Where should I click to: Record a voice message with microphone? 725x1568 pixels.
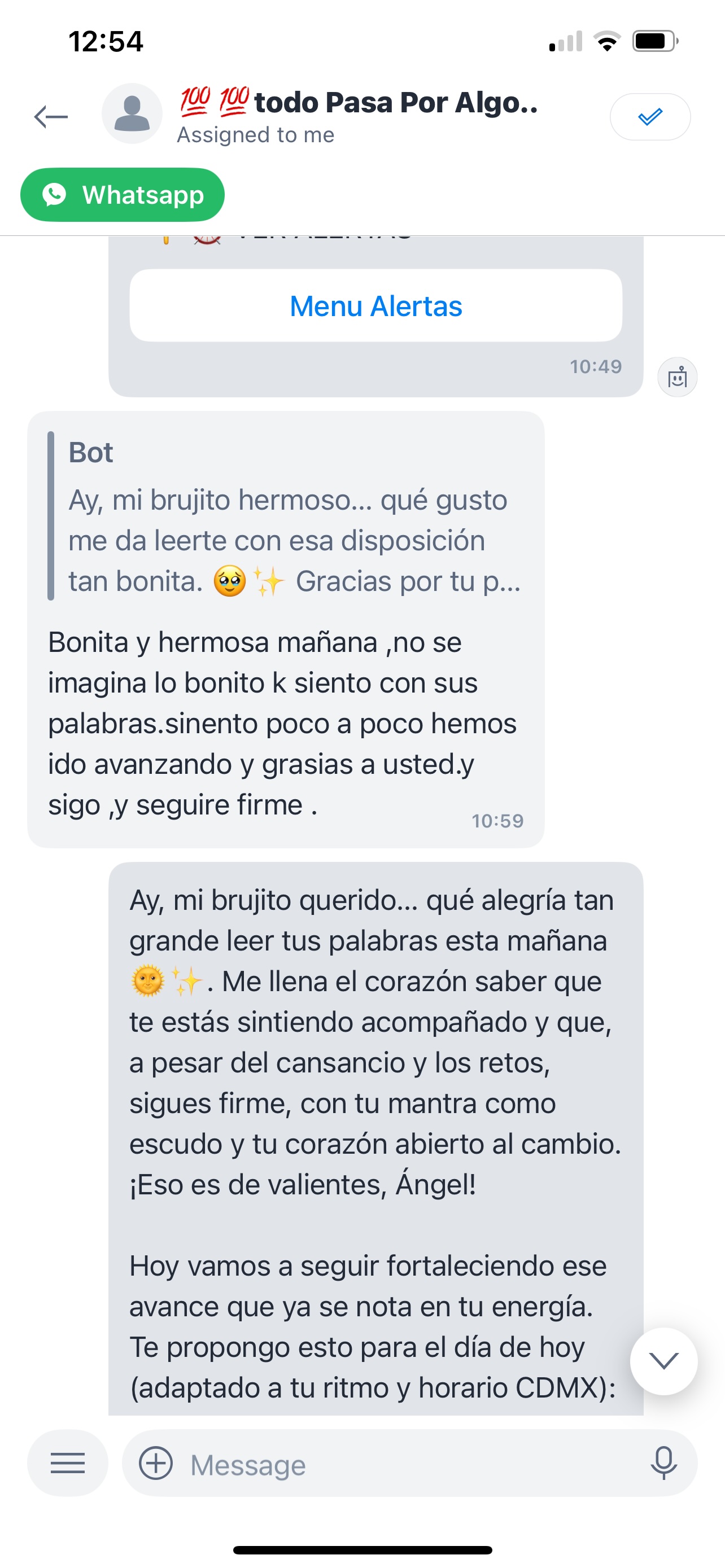(x=663, y=1462)
